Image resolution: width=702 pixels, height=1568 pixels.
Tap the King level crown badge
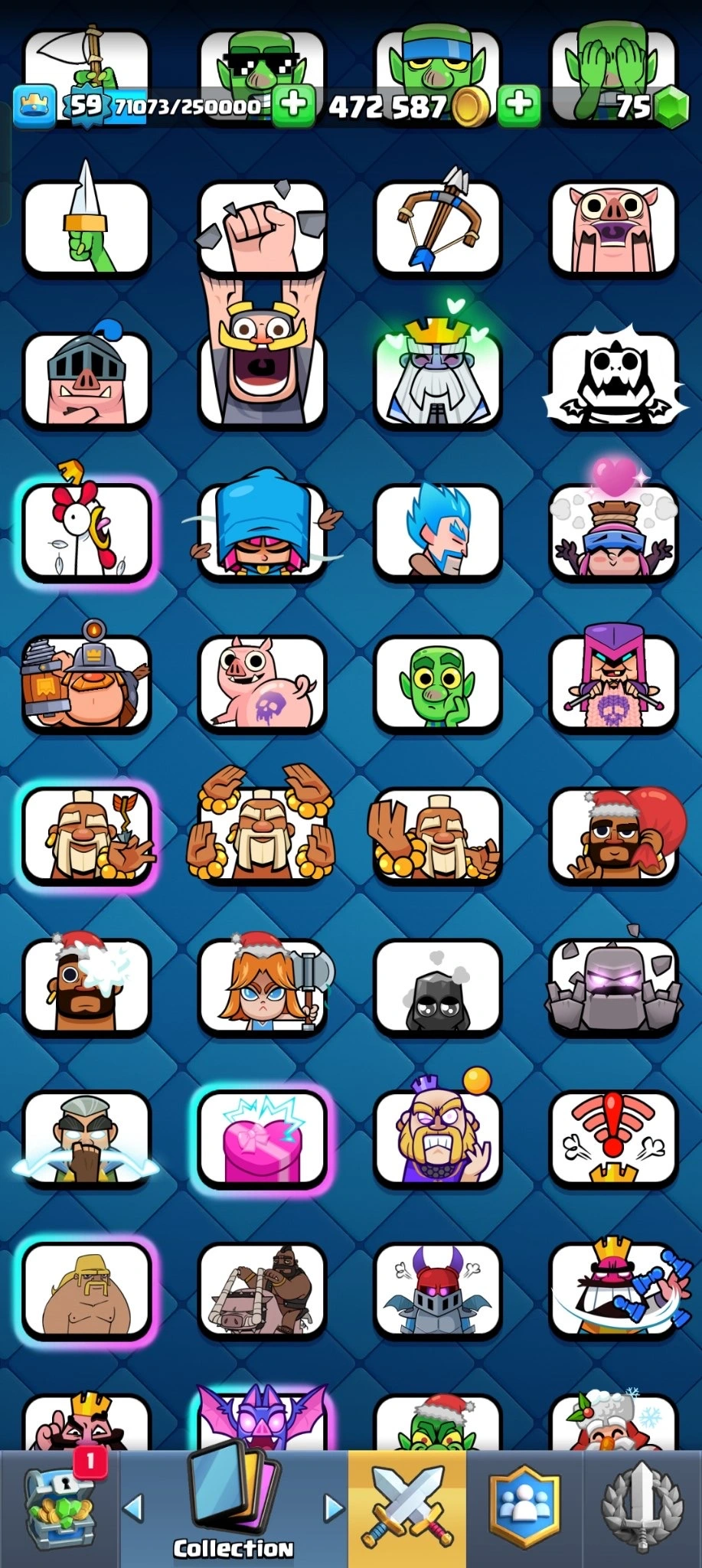pyautogui.click(x=34, y=106)
